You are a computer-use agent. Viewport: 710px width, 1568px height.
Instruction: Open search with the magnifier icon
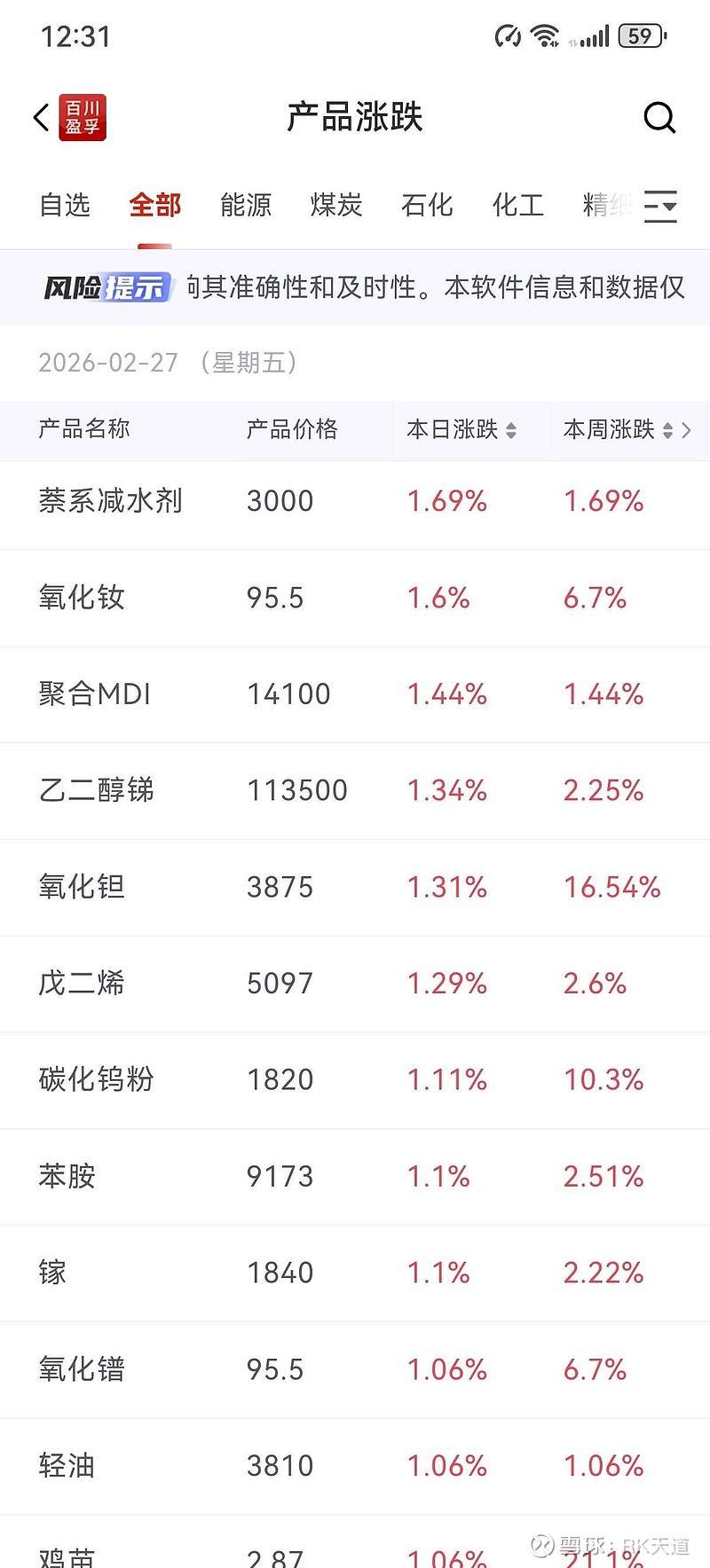659,117
